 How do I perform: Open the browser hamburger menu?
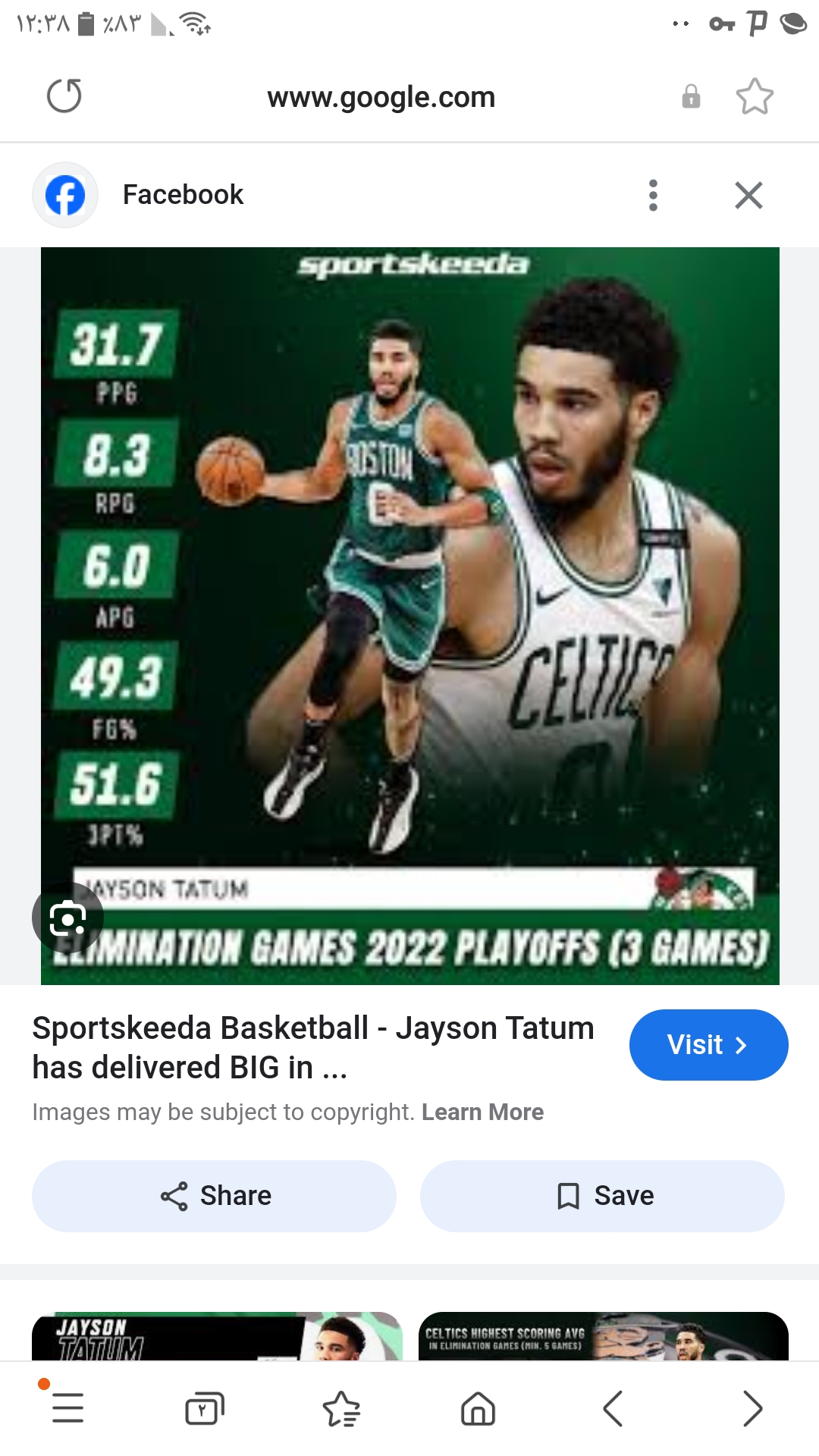(67, 1408)
